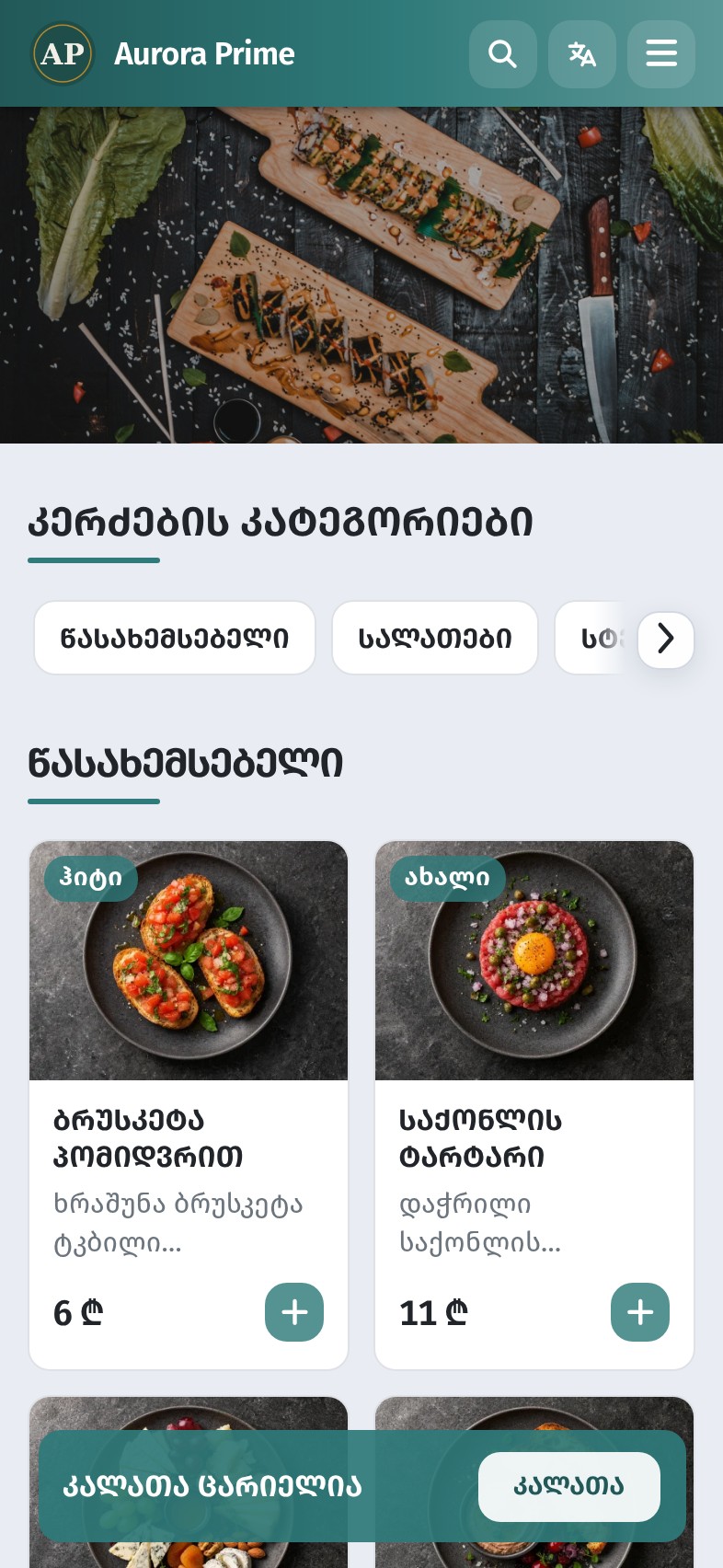Open the language translation switcher
The height and width of the screenshot is (1568, 723).
[582, 54]
